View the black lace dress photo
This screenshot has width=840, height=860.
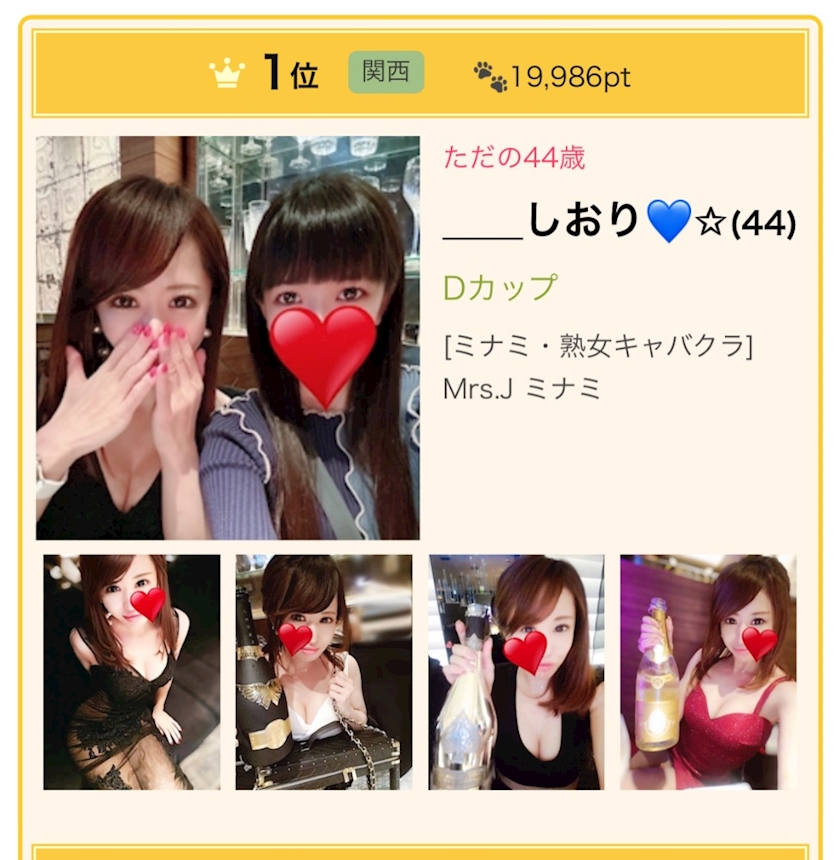[x=132, y=672]
